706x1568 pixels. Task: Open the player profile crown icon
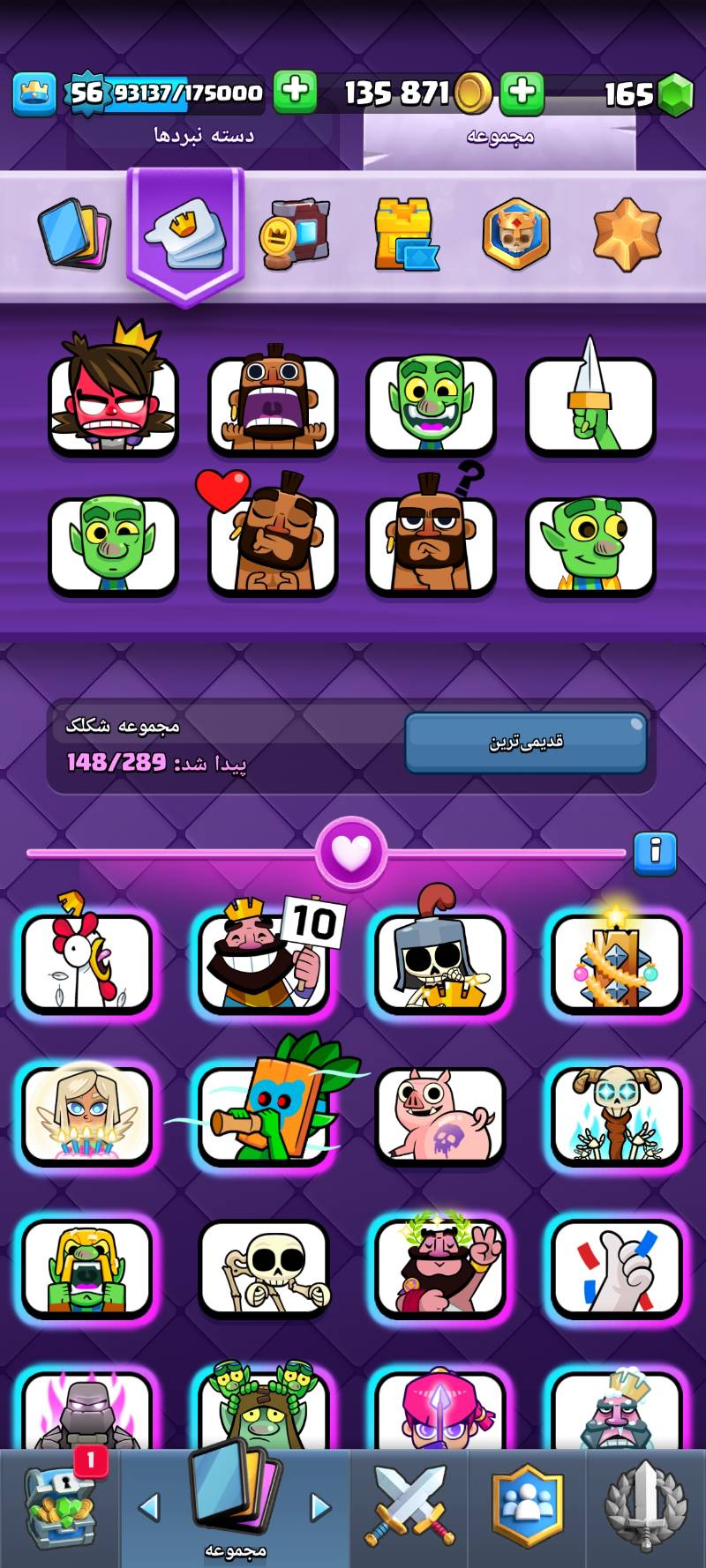tap(34, 93)
